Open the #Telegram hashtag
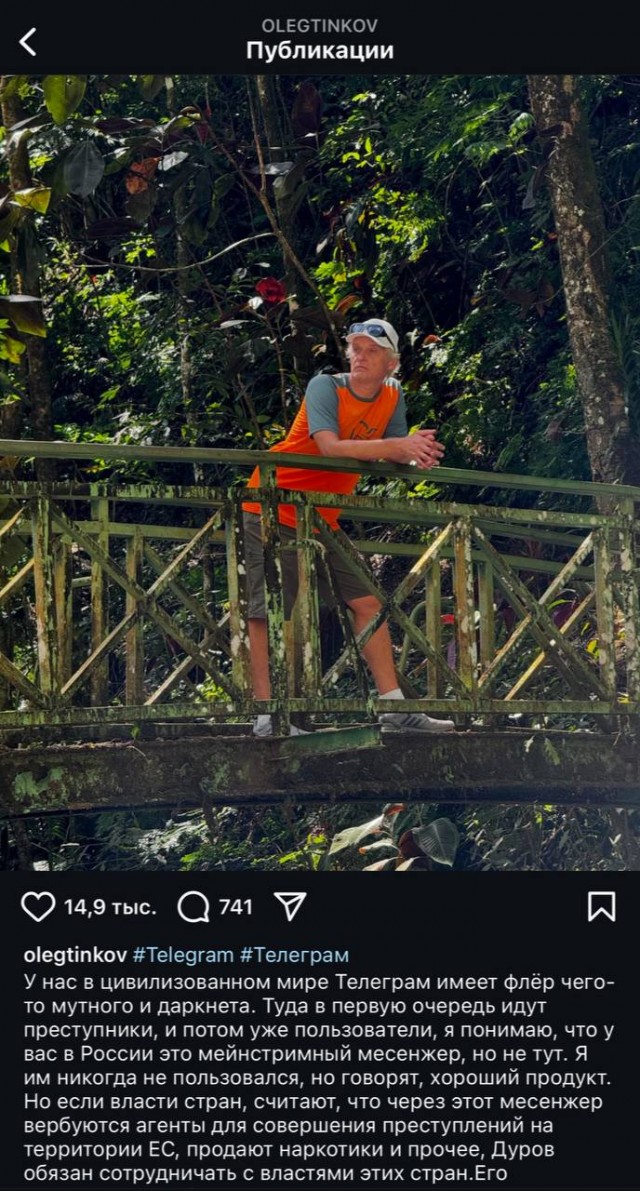 click(x=183, y=955)
